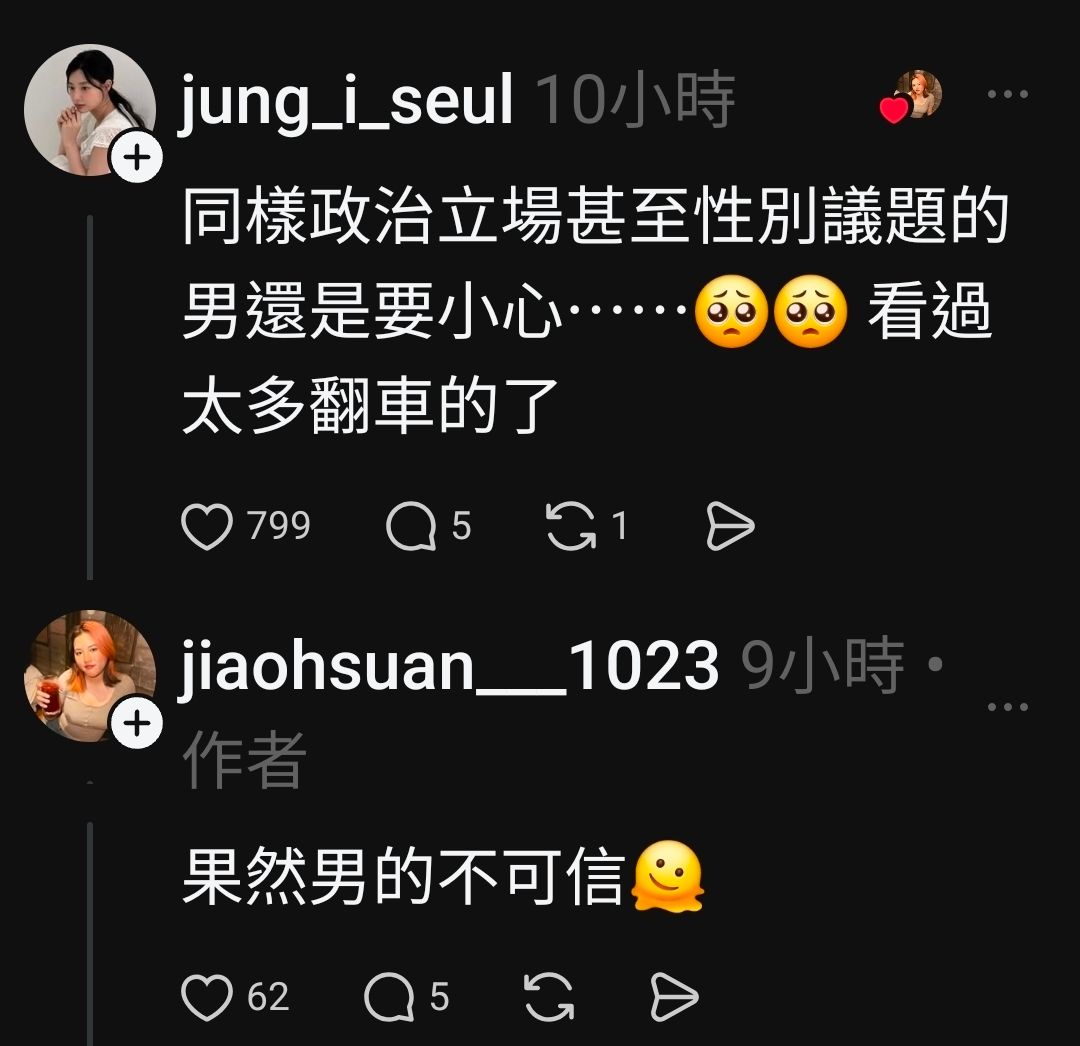This screenshot has width=1080, height=1046.
Task: Like jung_i_seul's comment
Action: coord(208,526)
